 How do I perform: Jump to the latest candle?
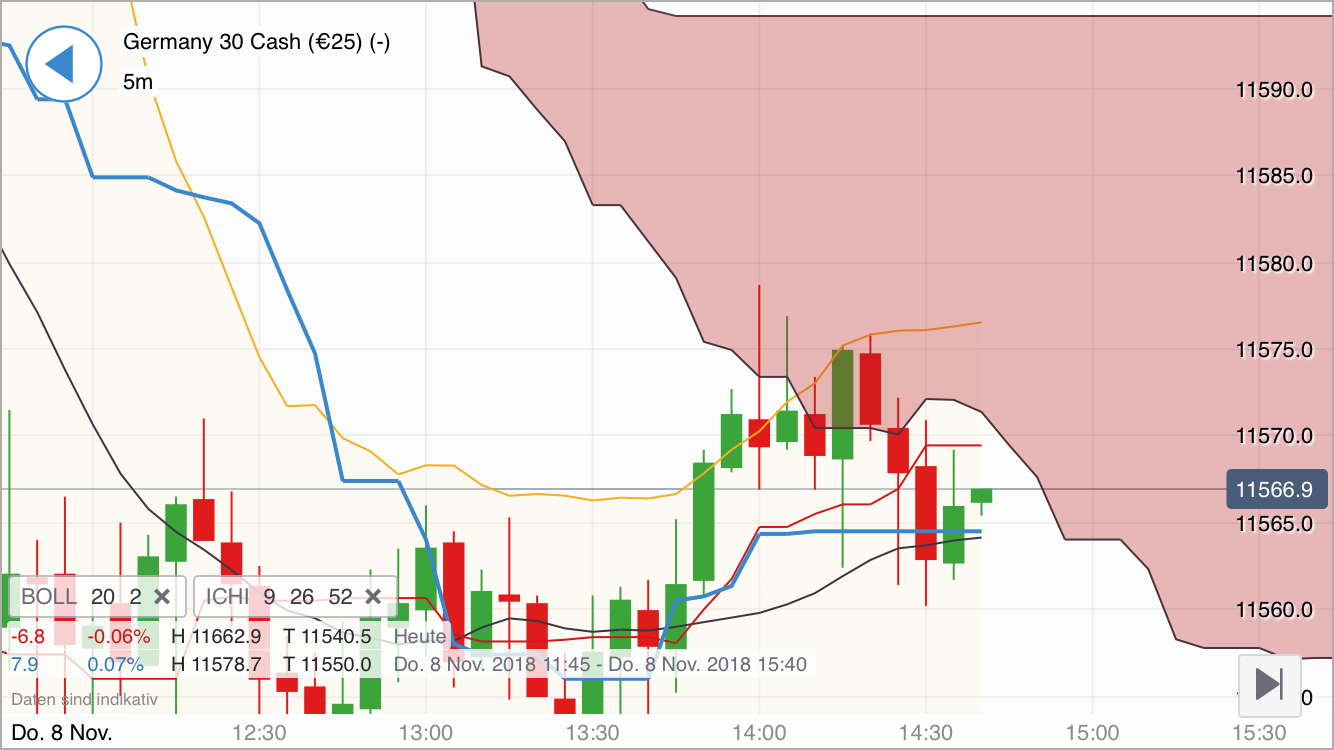[1269, 685]
